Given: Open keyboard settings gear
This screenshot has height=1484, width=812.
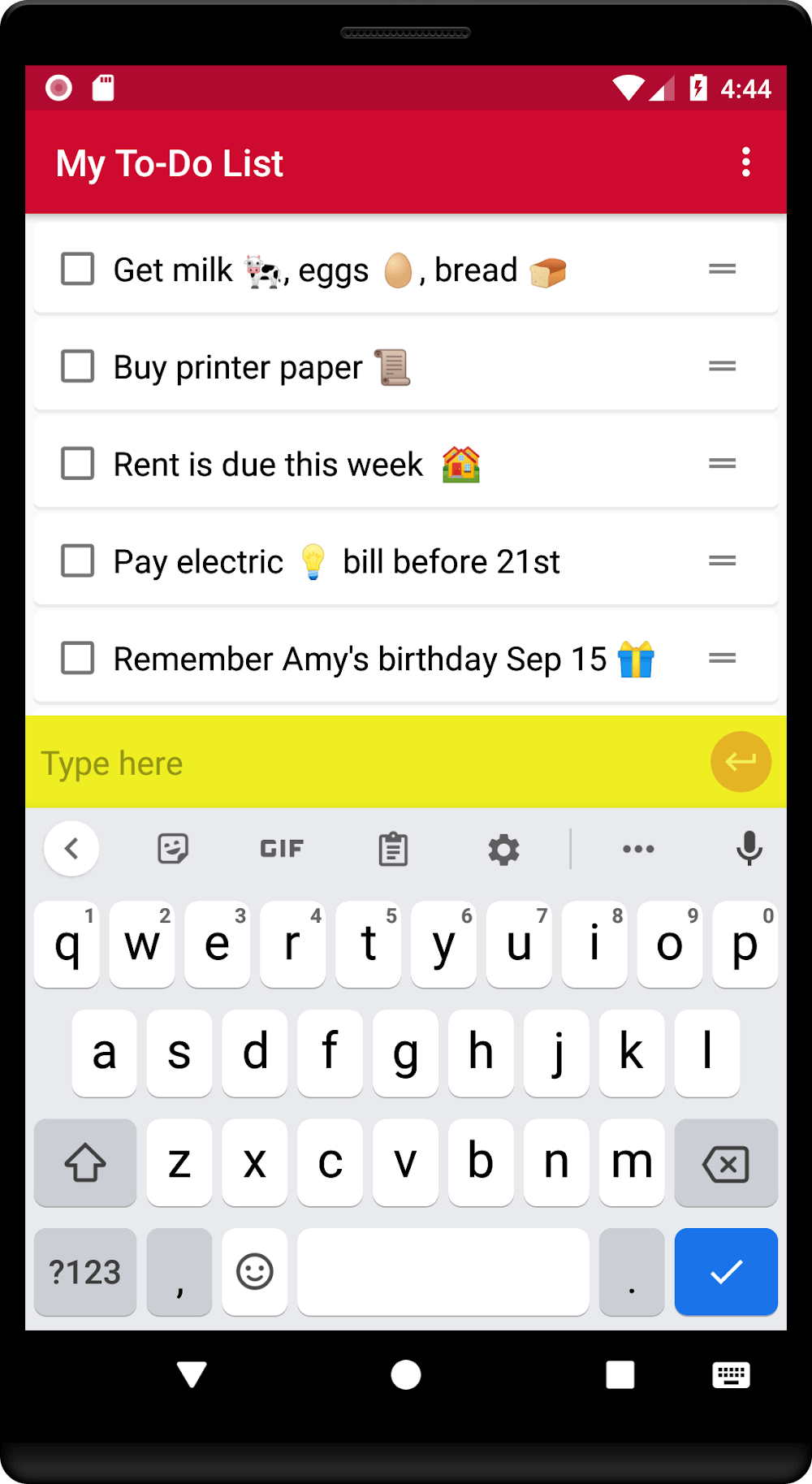Looking at the screenshot, I should 503,850.
